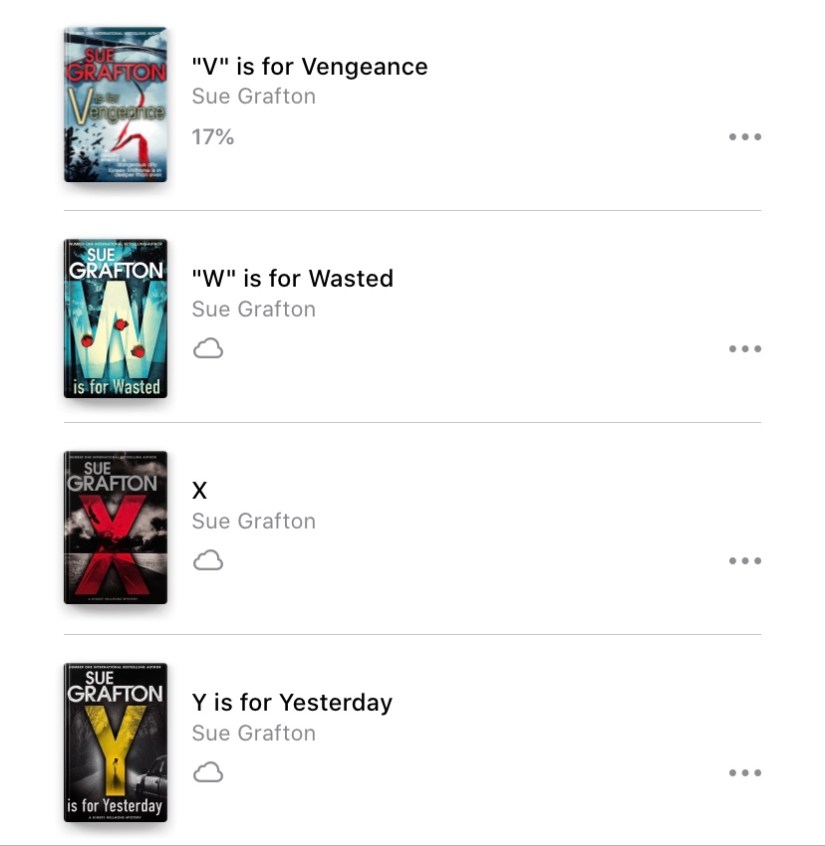Download book X from the cloud
This screenshot has width=825, height=846.
click(208, 561)
